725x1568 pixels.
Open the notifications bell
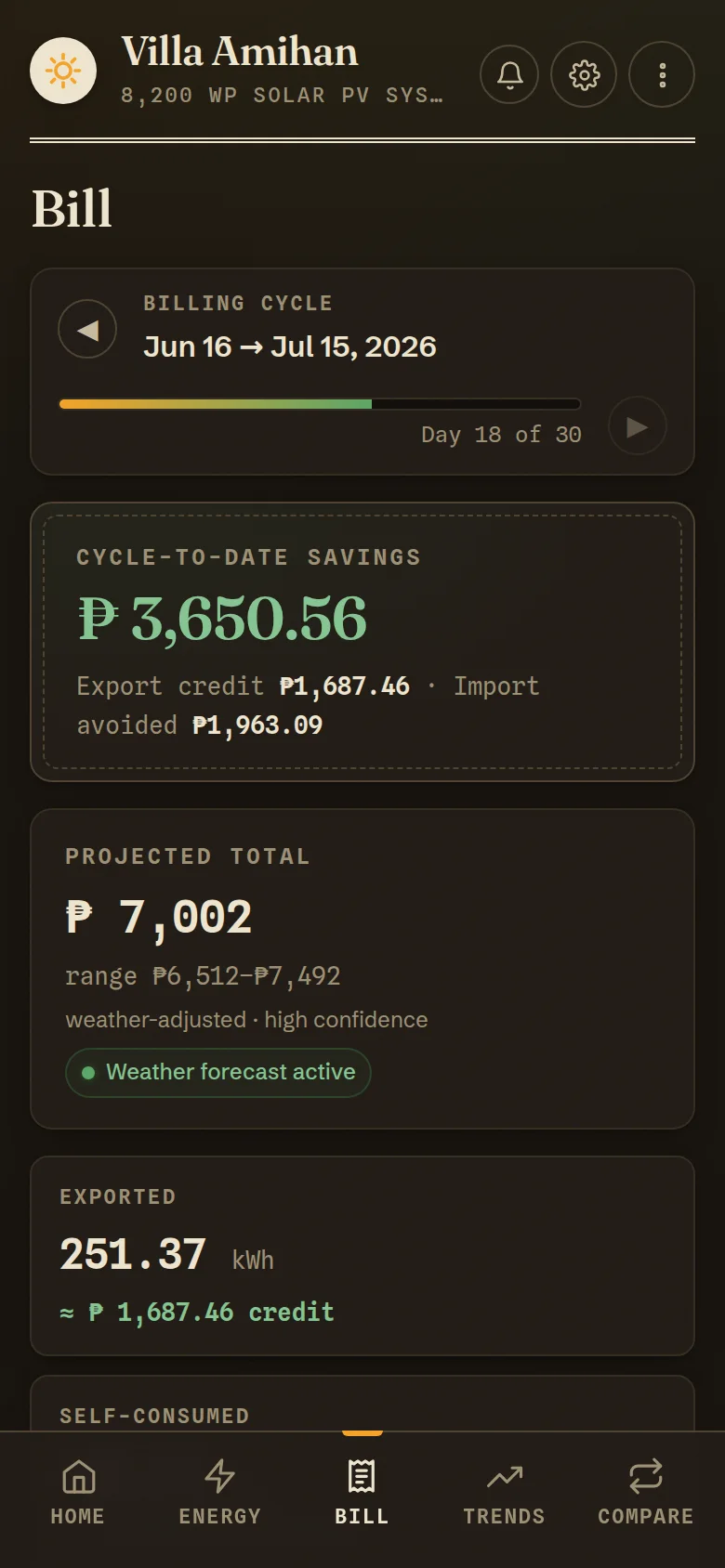(x=509, y=74)
